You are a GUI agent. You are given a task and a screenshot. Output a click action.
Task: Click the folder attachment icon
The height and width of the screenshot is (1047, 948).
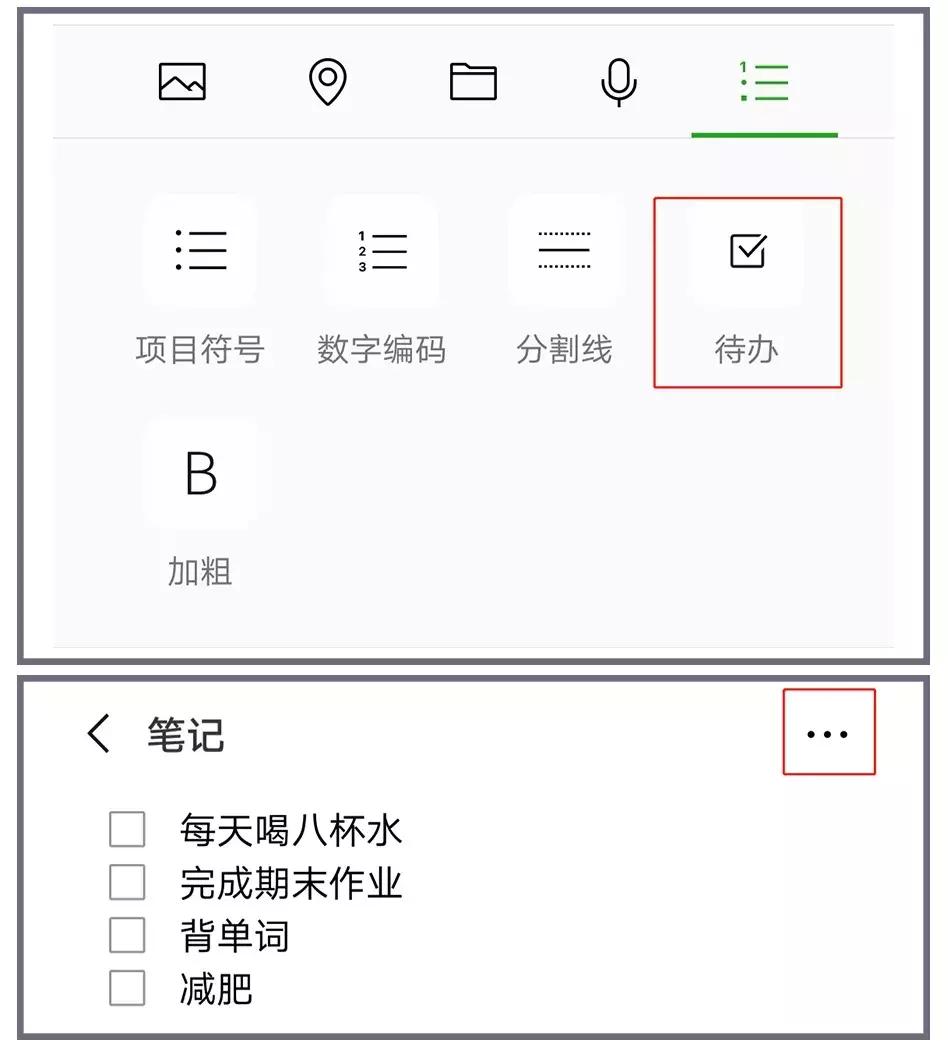472,83
